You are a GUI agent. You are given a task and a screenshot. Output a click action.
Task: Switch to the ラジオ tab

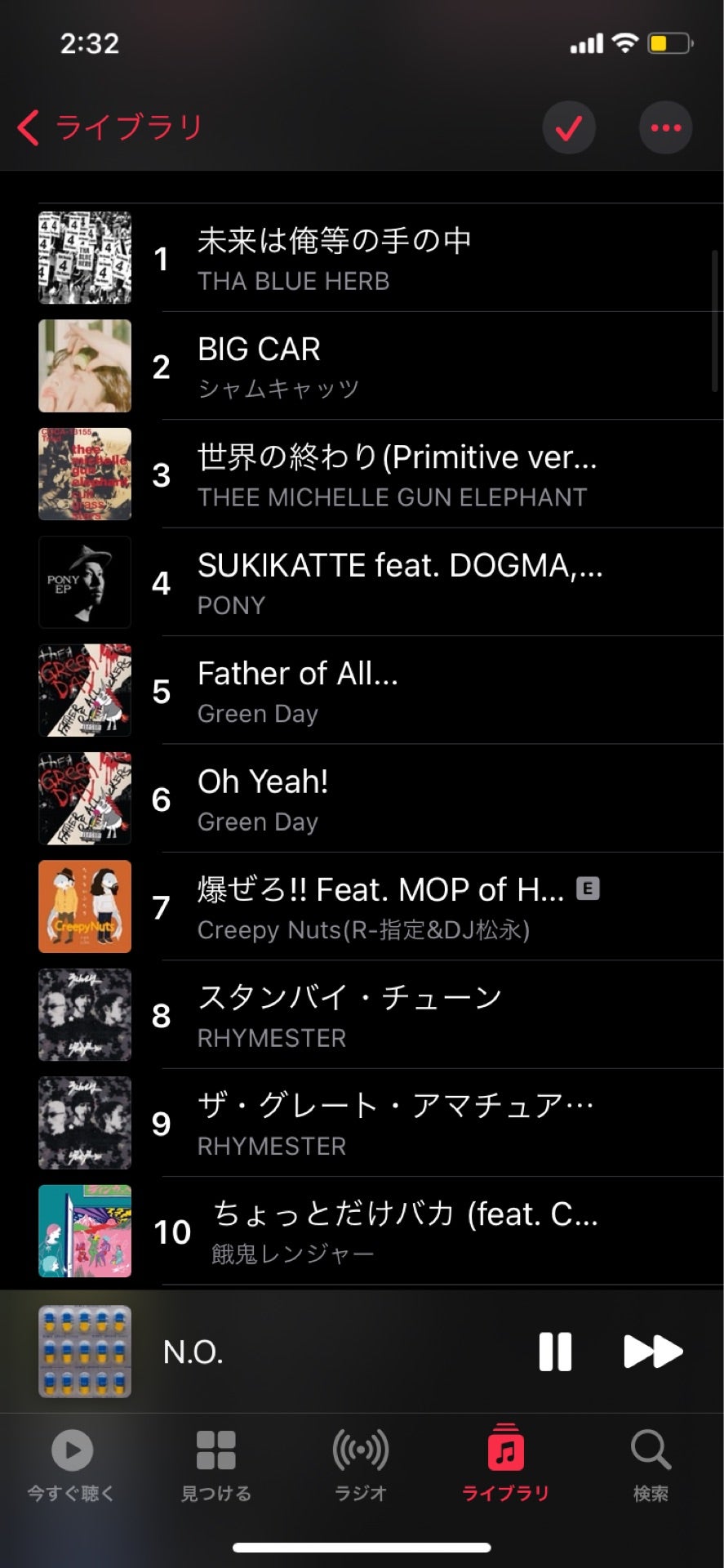pyautogui.click(x=361, y=1466)
